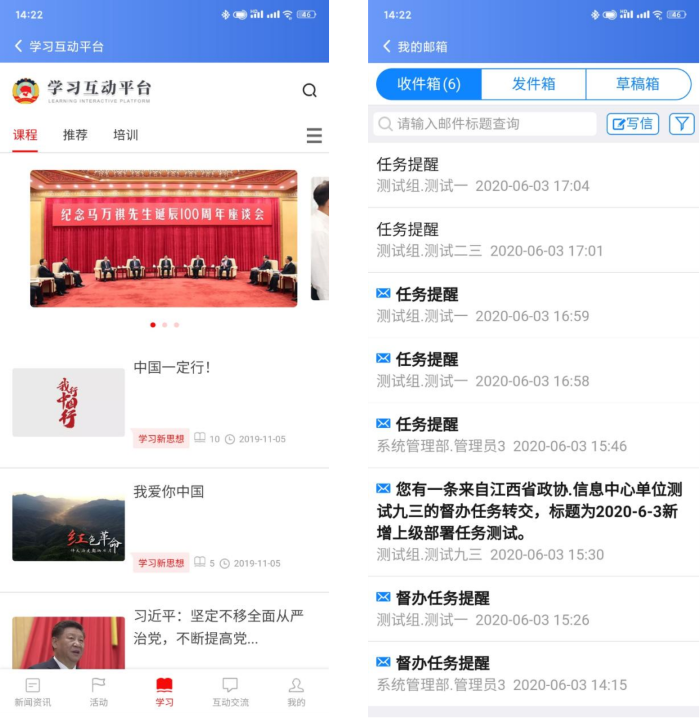Open the 新闻资讯 bottom tab
The image size is (700, 718).
[x=32, y=691]
